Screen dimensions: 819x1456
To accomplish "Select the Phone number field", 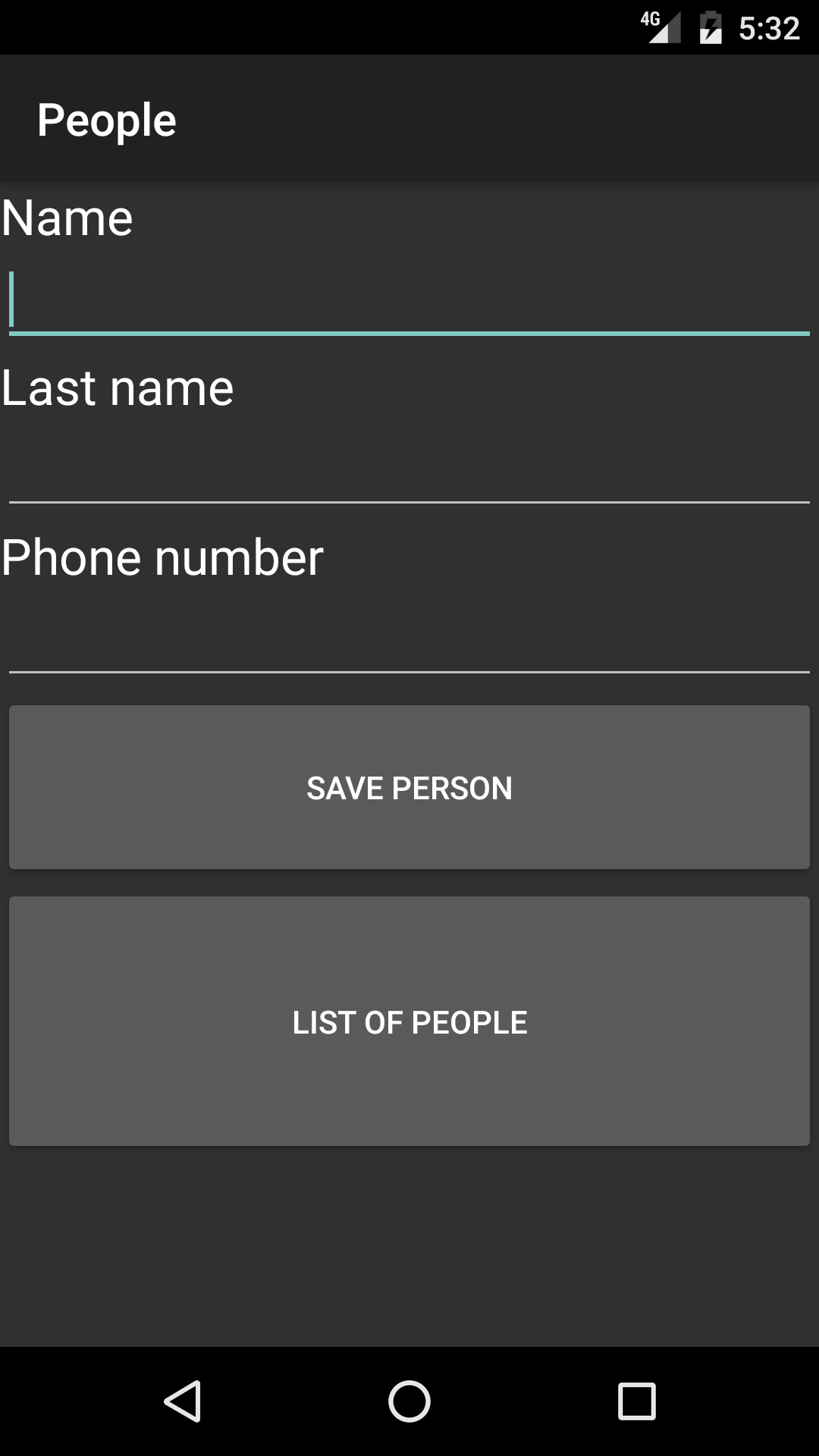I will (x=409, y=640).
